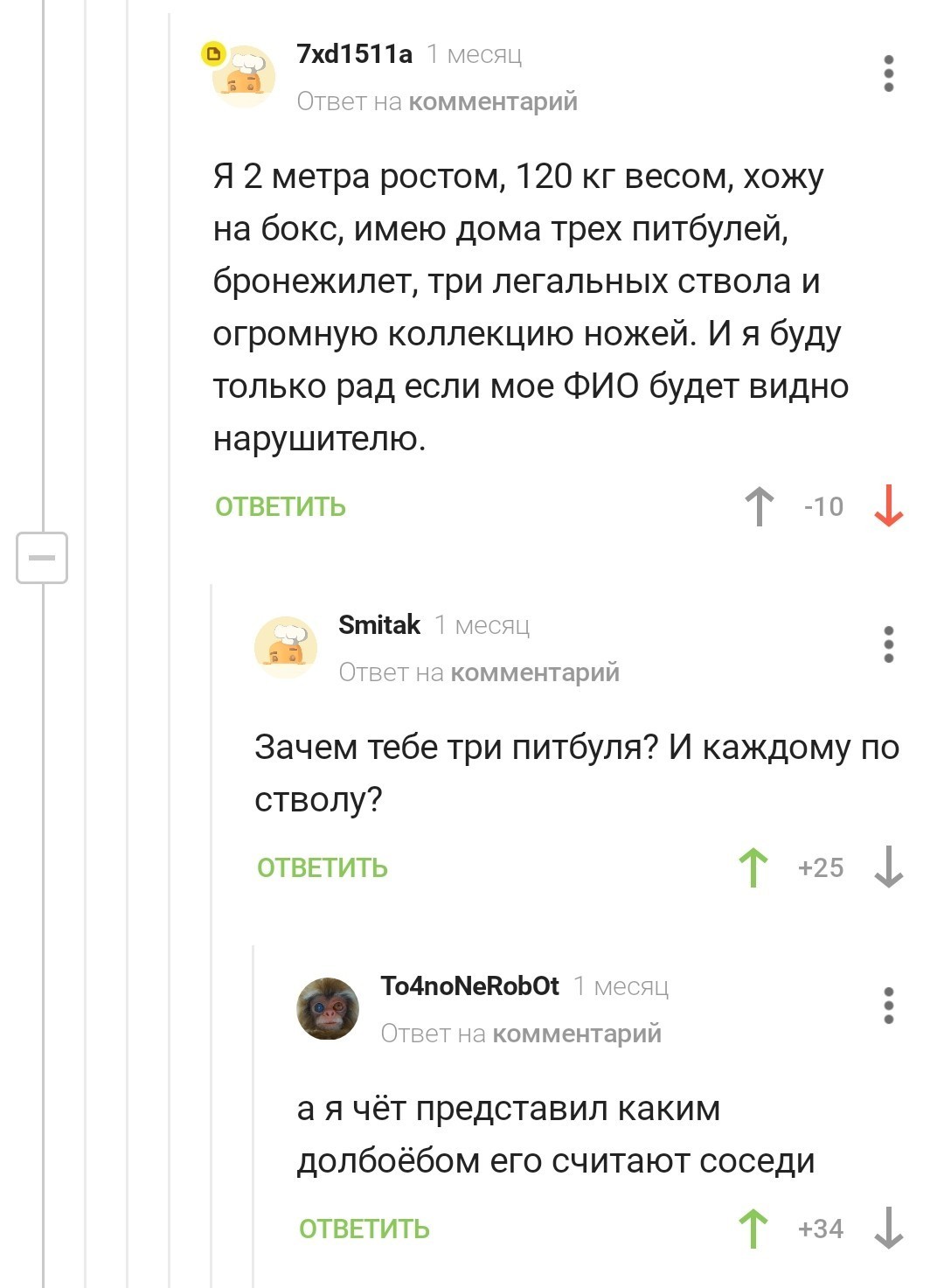Open overflow menu on 7xd1511a's comment
This screenshot has height=1288, width=944.
click(888, 73)
